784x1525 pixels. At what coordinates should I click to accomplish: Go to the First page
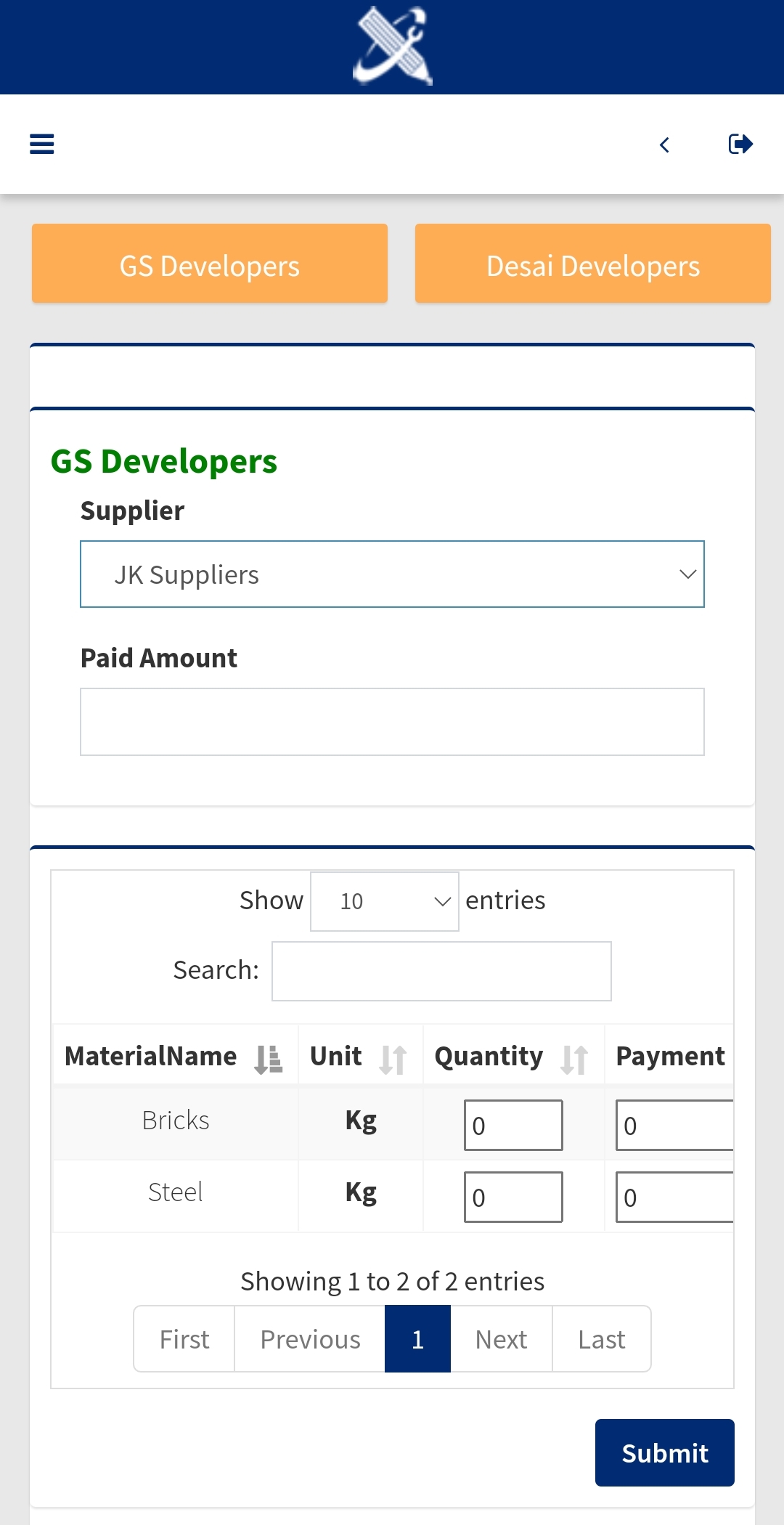coord(184,1339)
